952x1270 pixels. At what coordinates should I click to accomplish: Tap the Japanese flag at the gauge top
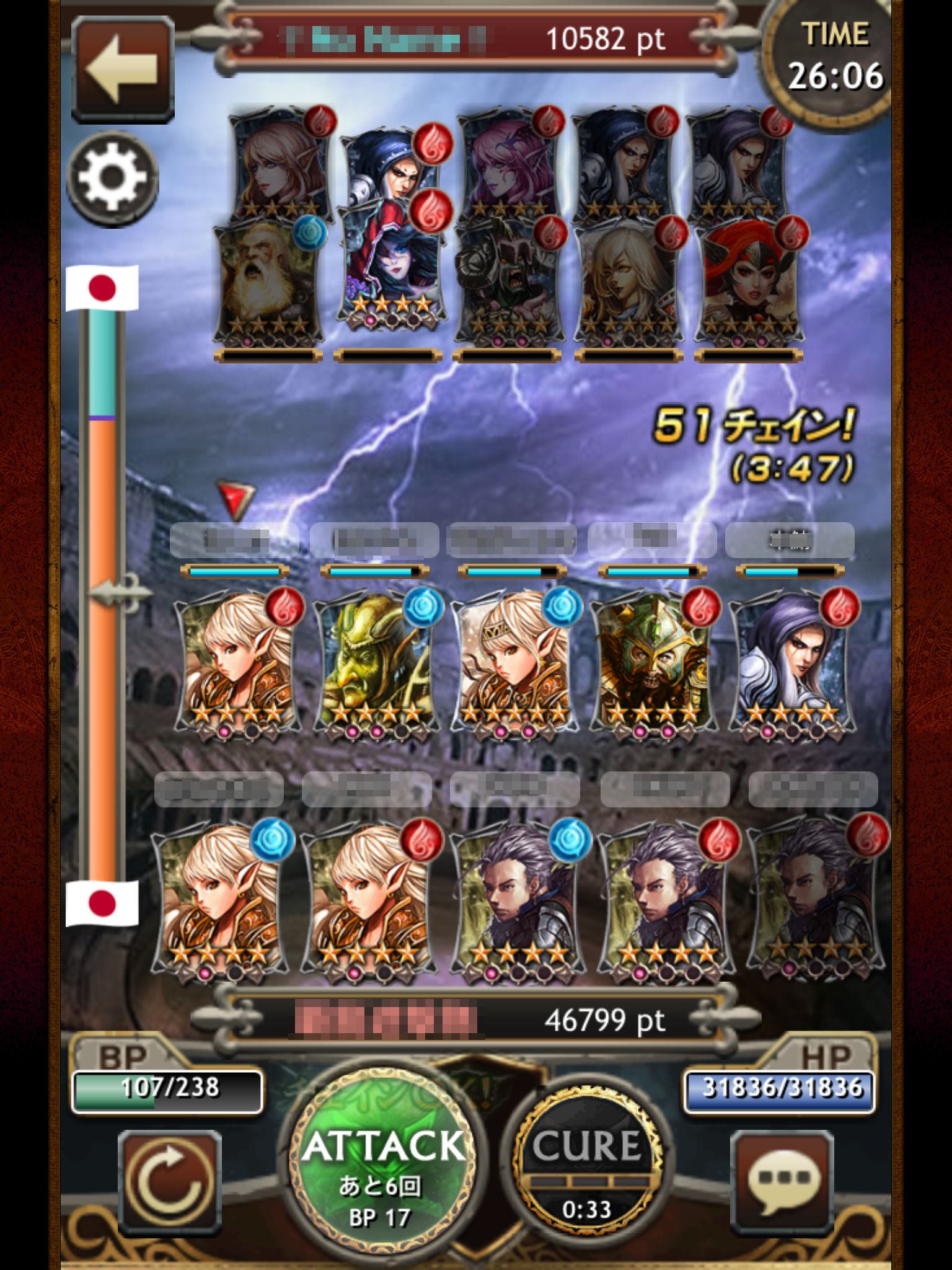[x=102, y=288]
